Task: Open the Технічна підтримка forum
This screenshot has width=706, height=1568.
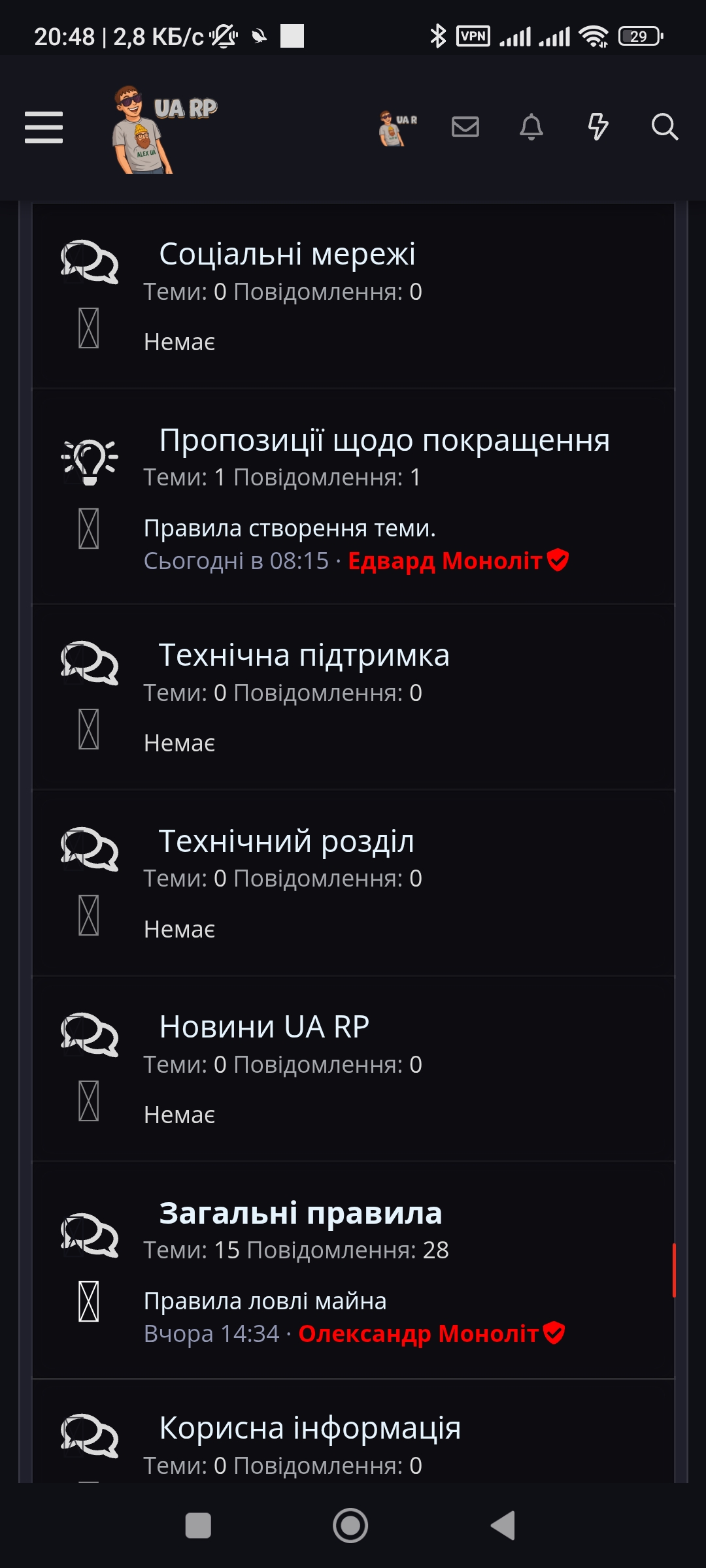Action: point(304,655)
